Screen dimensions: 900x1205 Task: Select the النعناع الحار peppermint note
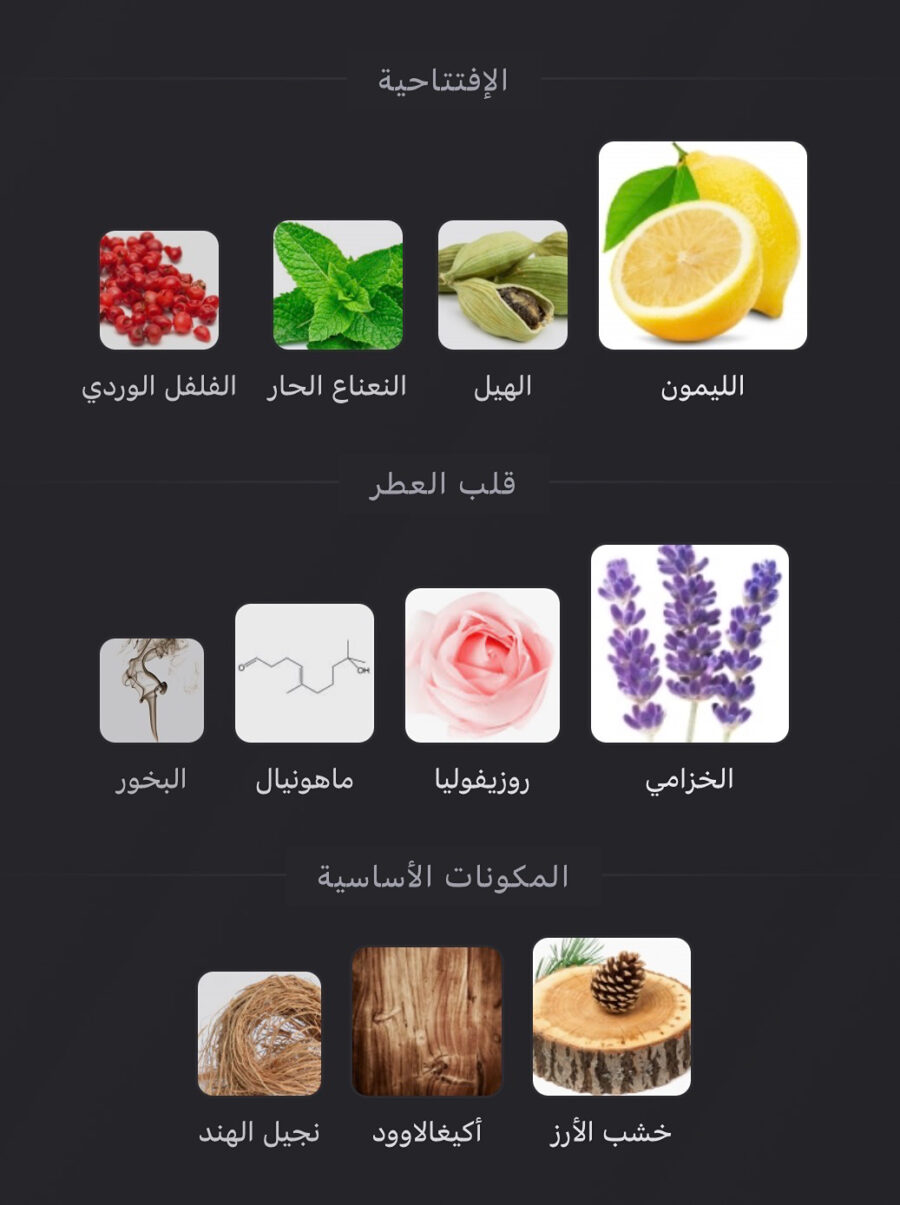click(338, 286)
